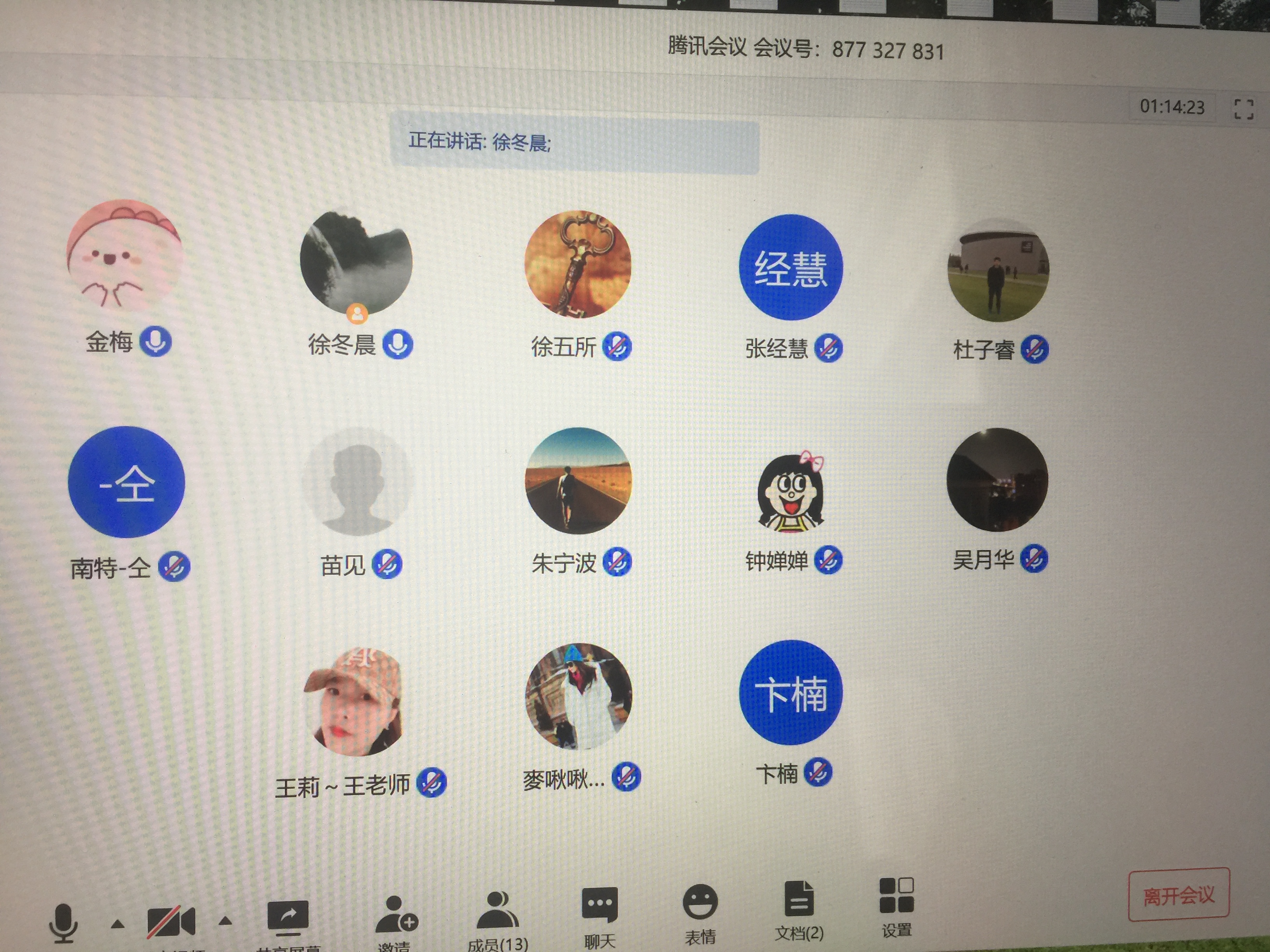This screenshot has width=1270, height=952.
Task: Enter full screen mode
Action: pos(1244,109)
